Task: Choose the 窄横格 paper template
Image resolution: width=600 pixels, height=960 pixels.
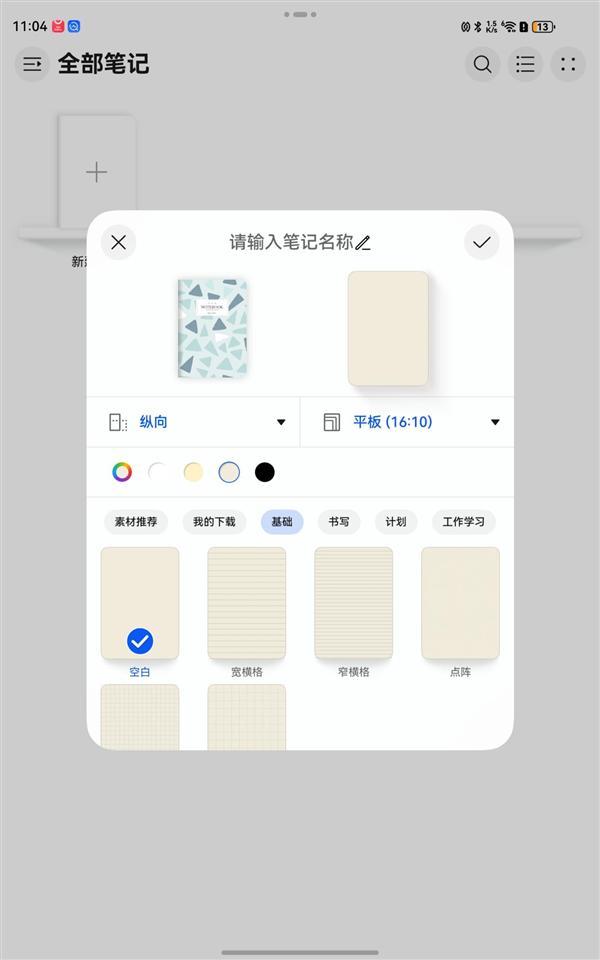Action: click(x=353, y=603)
